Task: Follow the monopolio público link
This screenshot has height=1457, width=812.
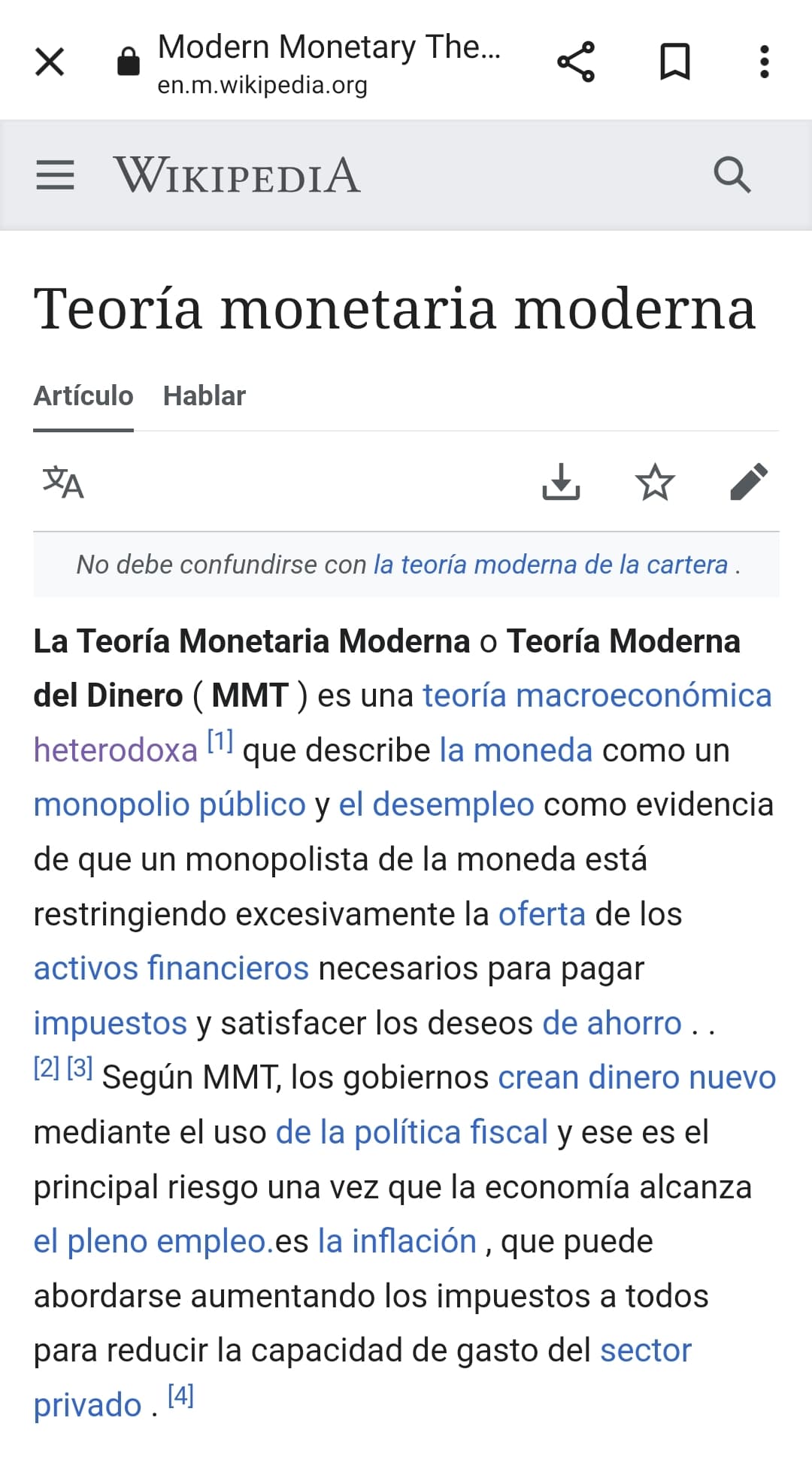Action: [169, 804]
